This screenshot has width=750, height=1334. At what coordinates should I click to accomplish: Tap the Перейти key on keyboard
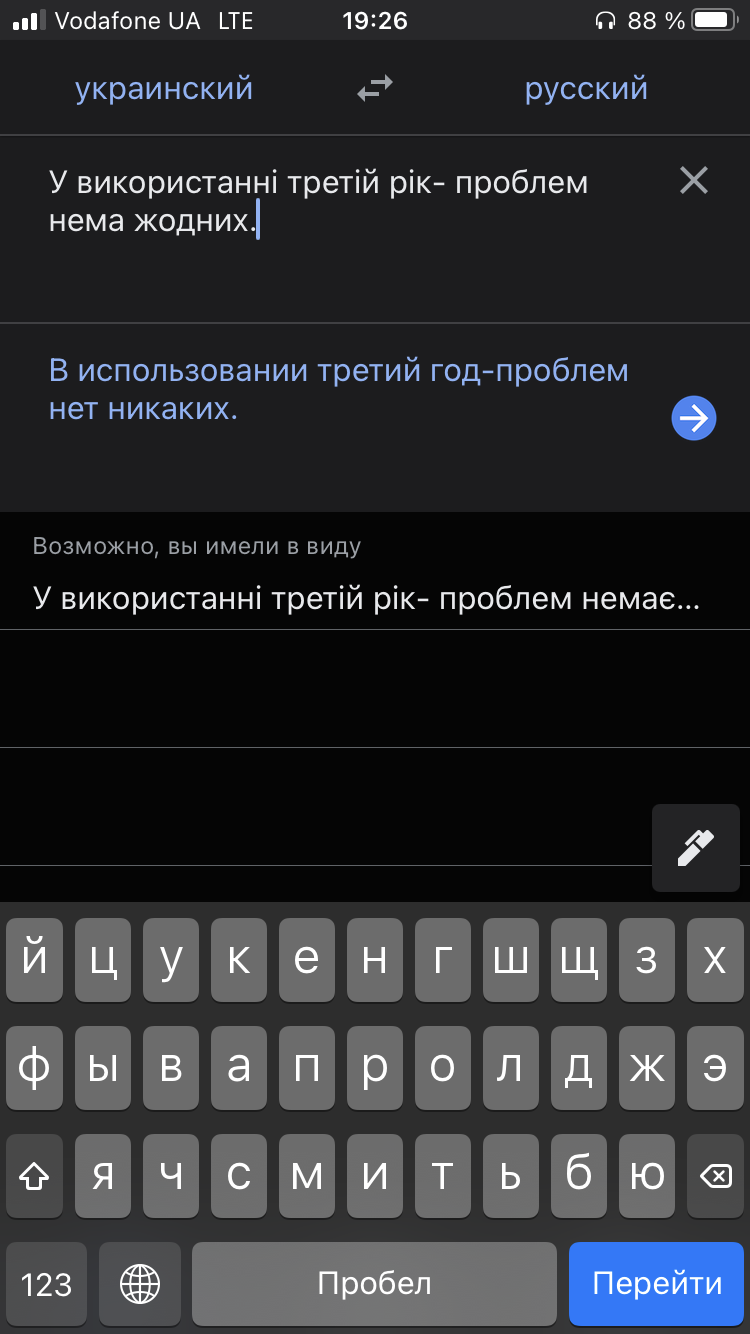(657, 1283)
